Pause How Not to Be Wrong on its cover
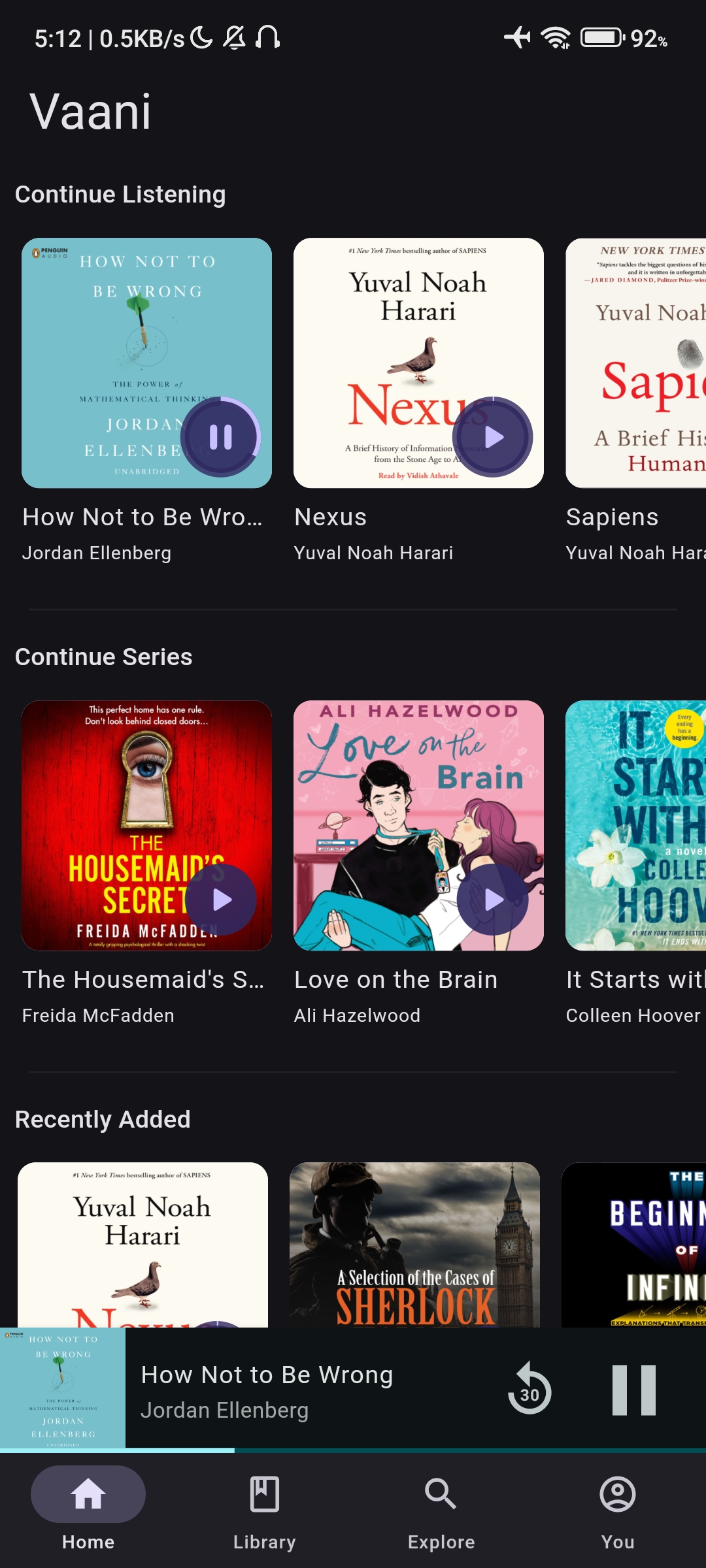 pyautogui.click(x=221, y=436)
